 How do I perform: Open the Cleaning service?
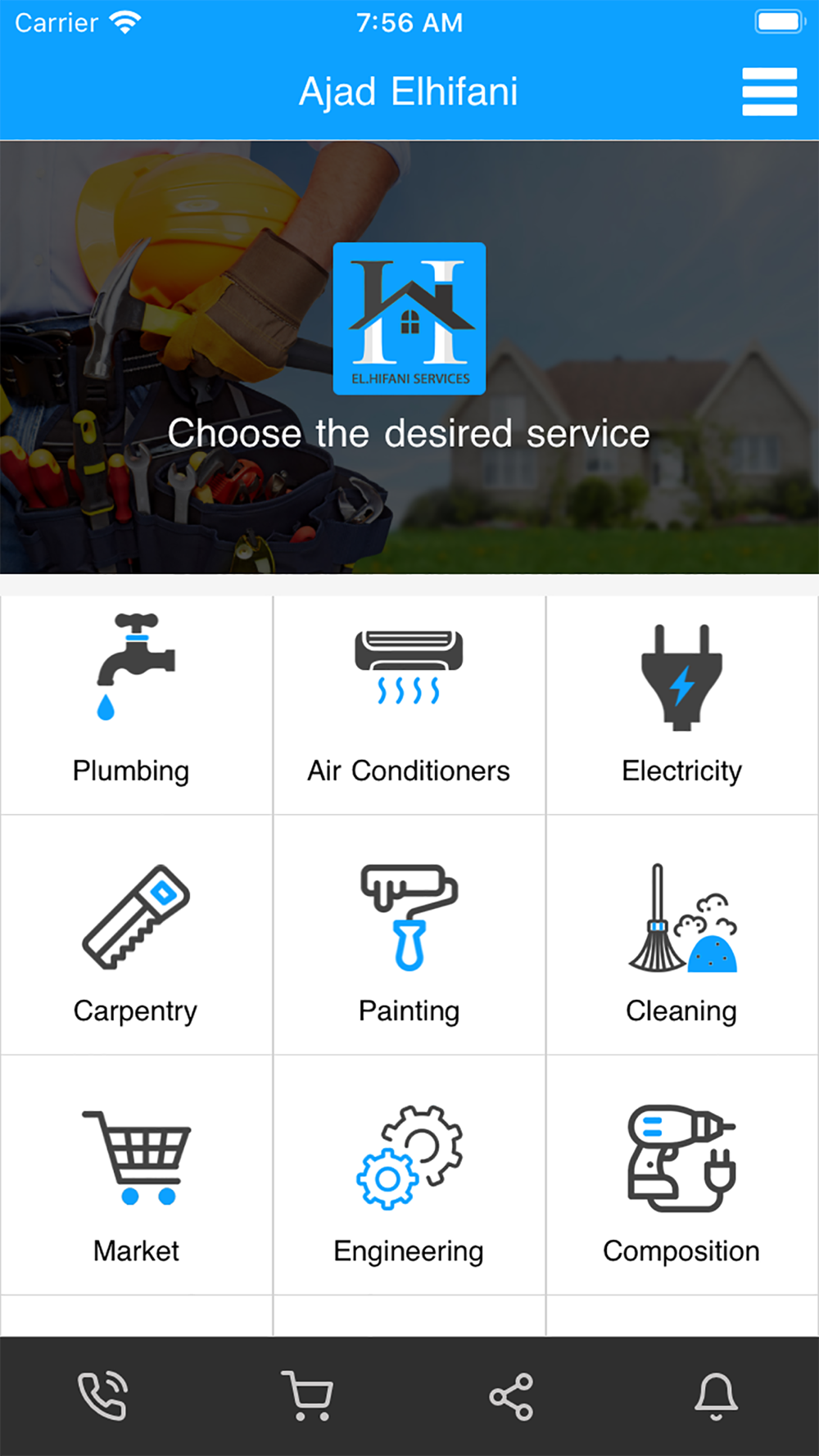[x=681, y=935]
